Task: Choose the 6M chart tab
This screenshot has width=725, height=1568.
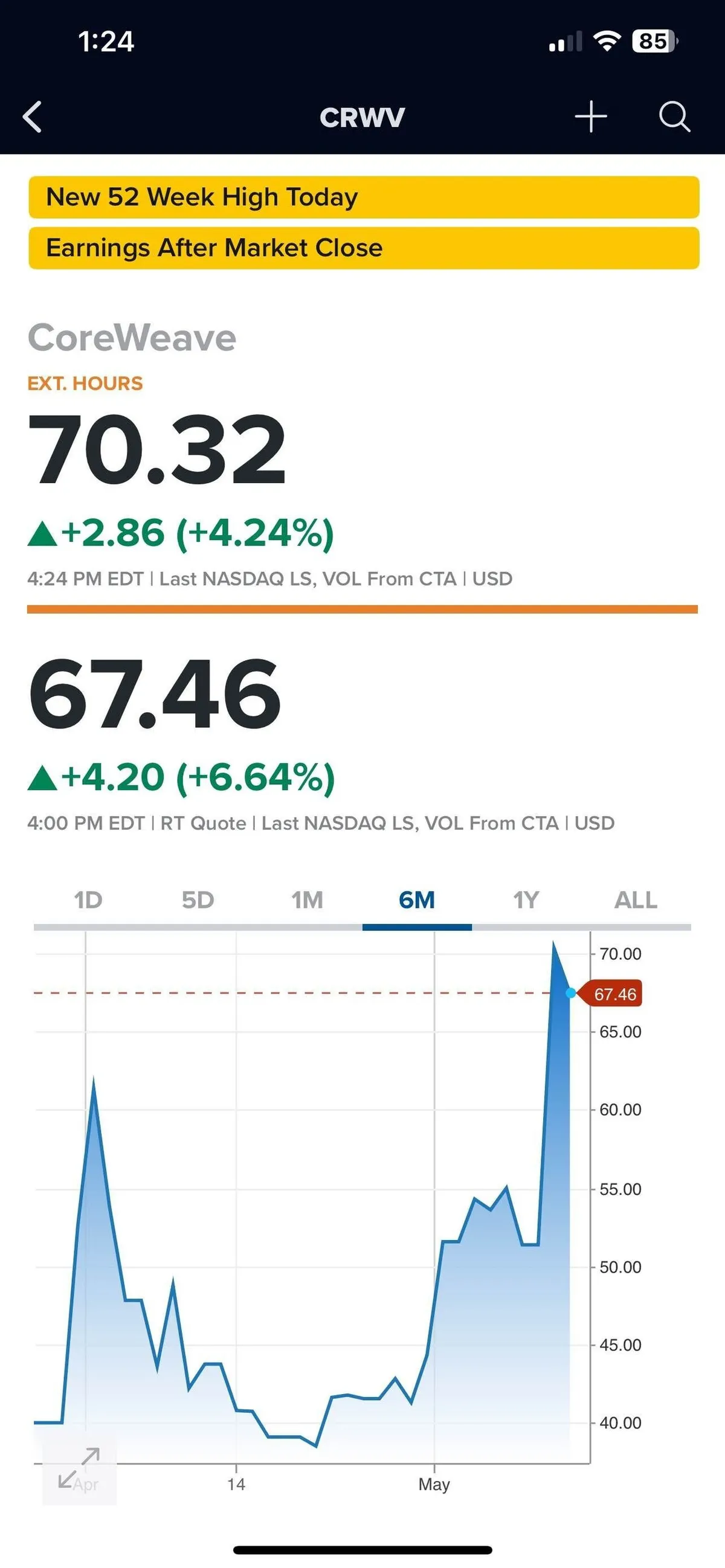Action: click(417, 899)
